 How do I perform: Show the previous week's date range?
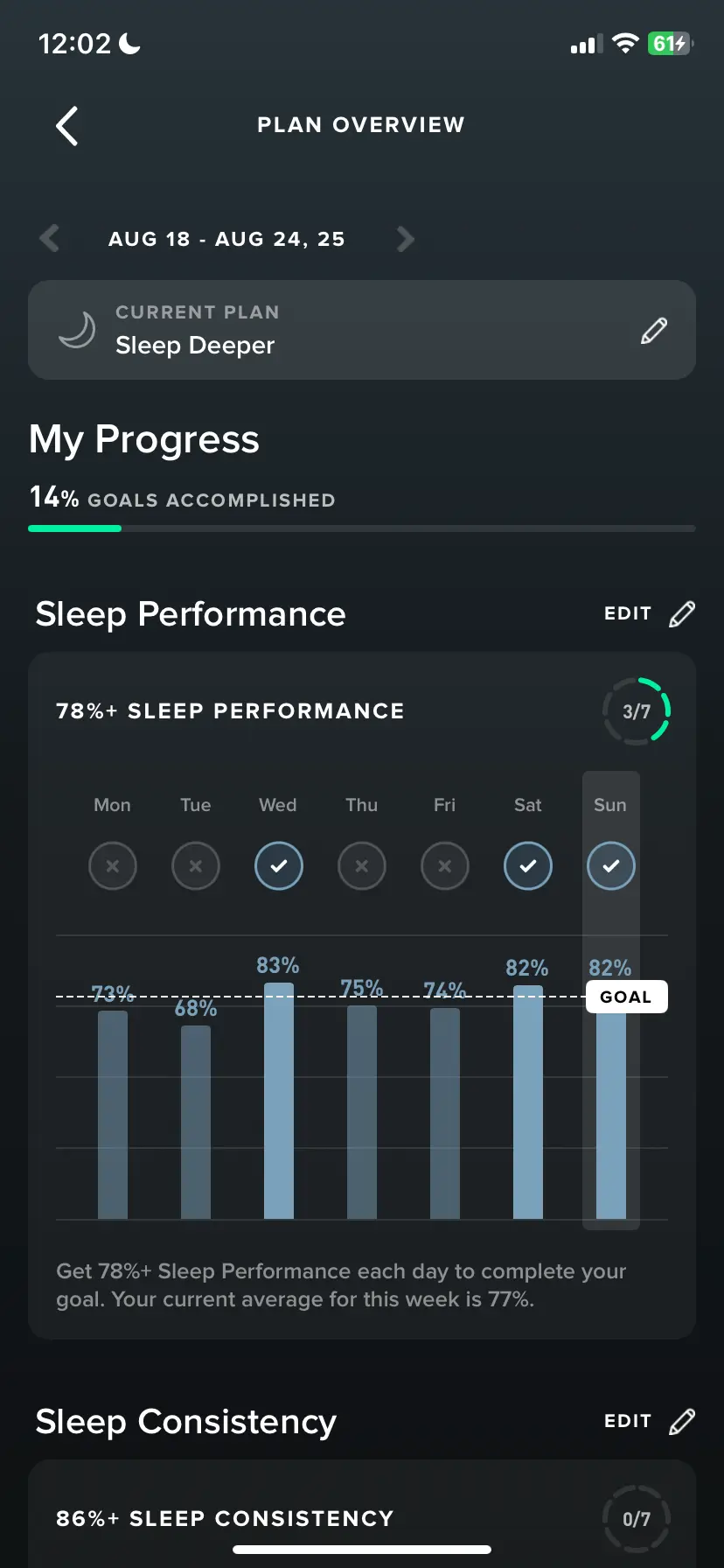coord(50,238)
